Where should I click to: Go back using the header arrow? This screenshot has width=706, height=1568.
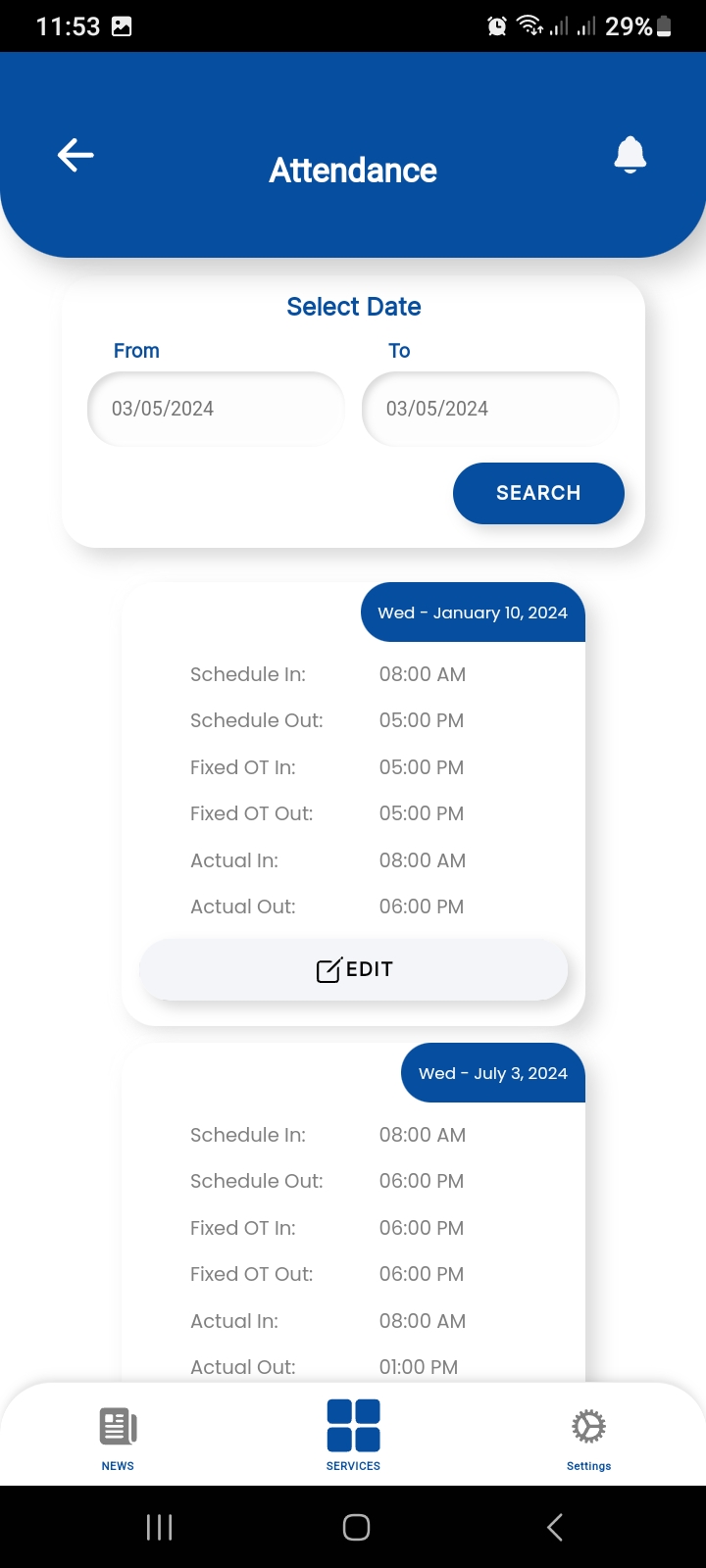[76, 155]
